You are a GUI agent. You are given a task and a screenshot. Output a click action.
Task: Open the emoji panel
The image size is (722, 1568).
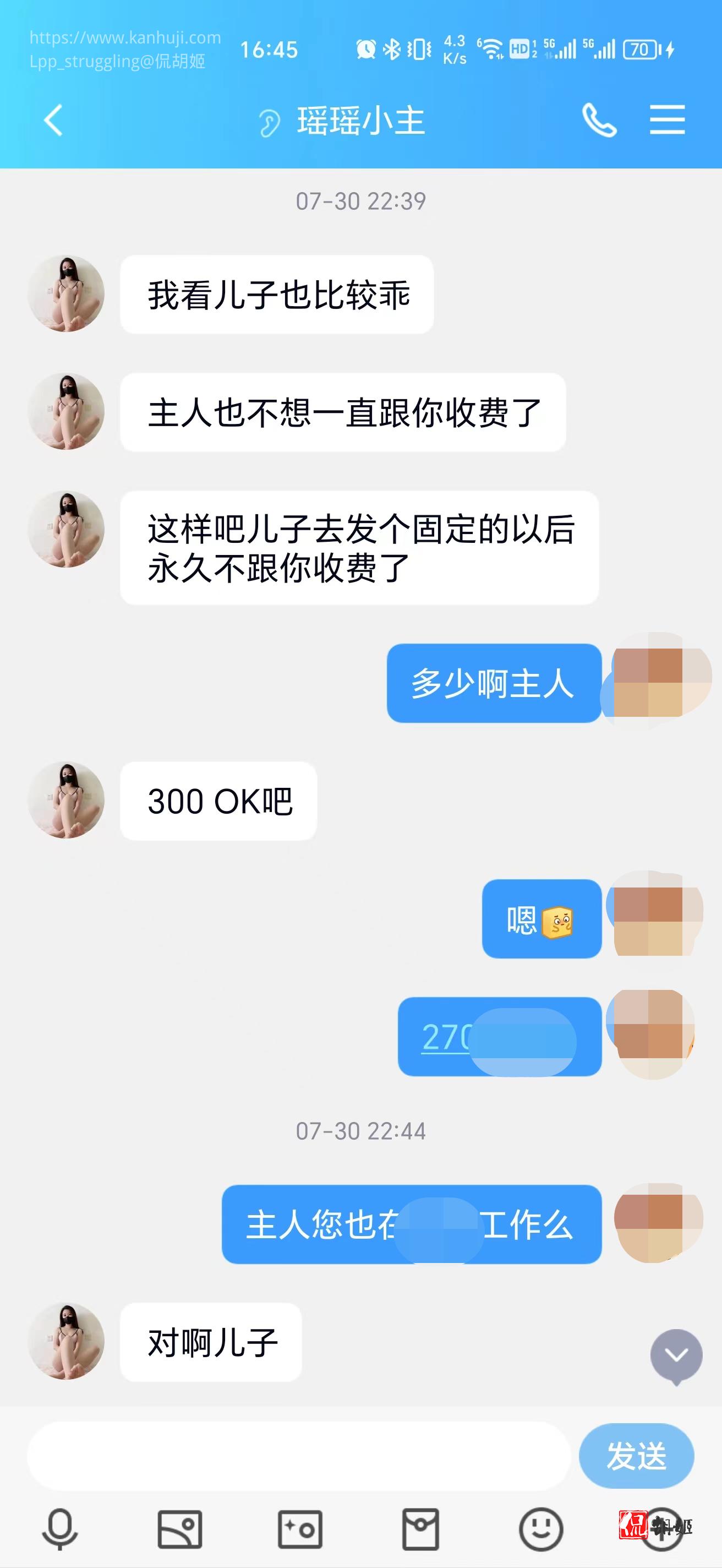[x=540, y=1529]
